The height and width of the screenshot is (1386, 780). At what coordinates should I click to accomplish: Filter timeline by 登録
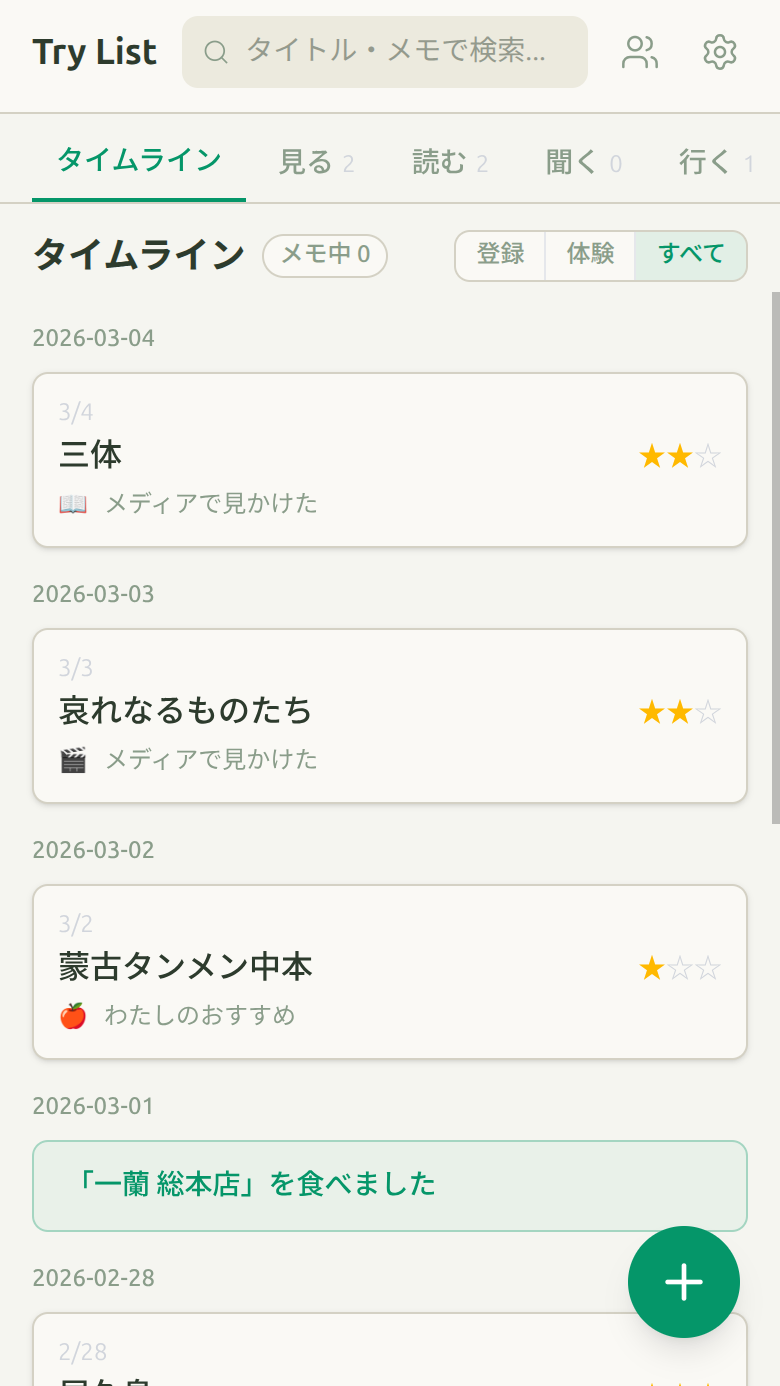tap(501, 255)
